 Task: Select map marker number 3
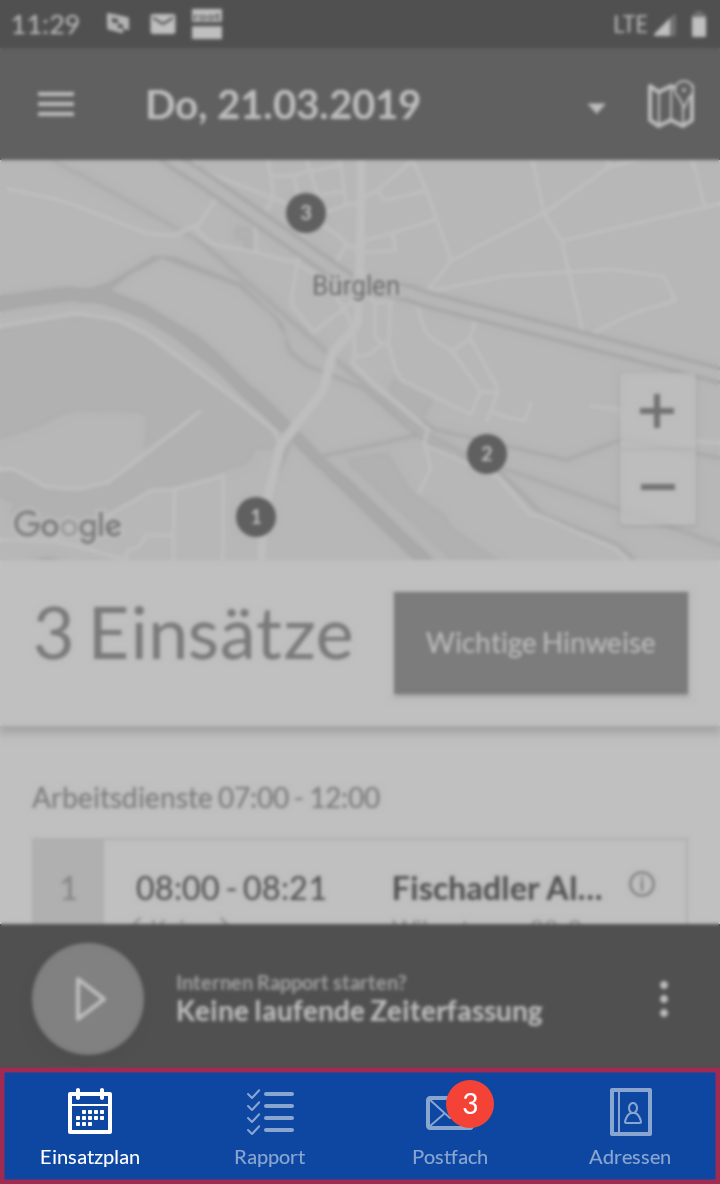click(305, 213)
